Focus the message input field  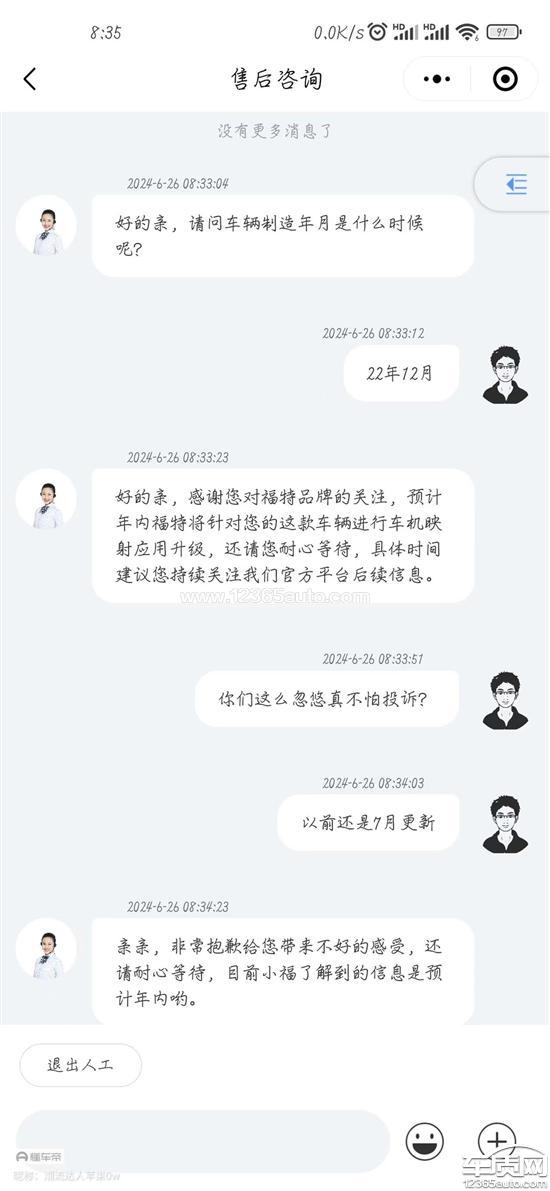203,1141
